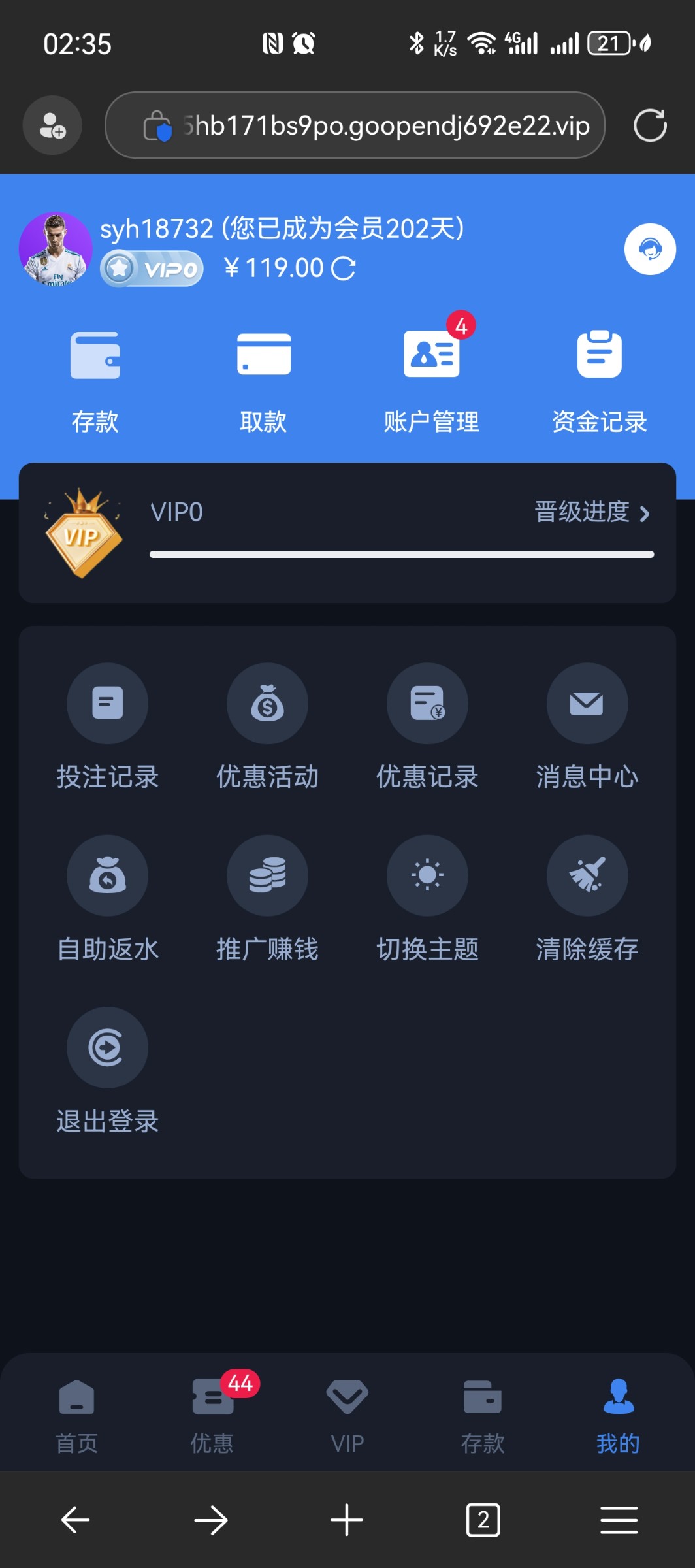The width and height of the screenshot is (695, 1568).
Task: Refresh the ¥119.00 balance
Action: 344,268
